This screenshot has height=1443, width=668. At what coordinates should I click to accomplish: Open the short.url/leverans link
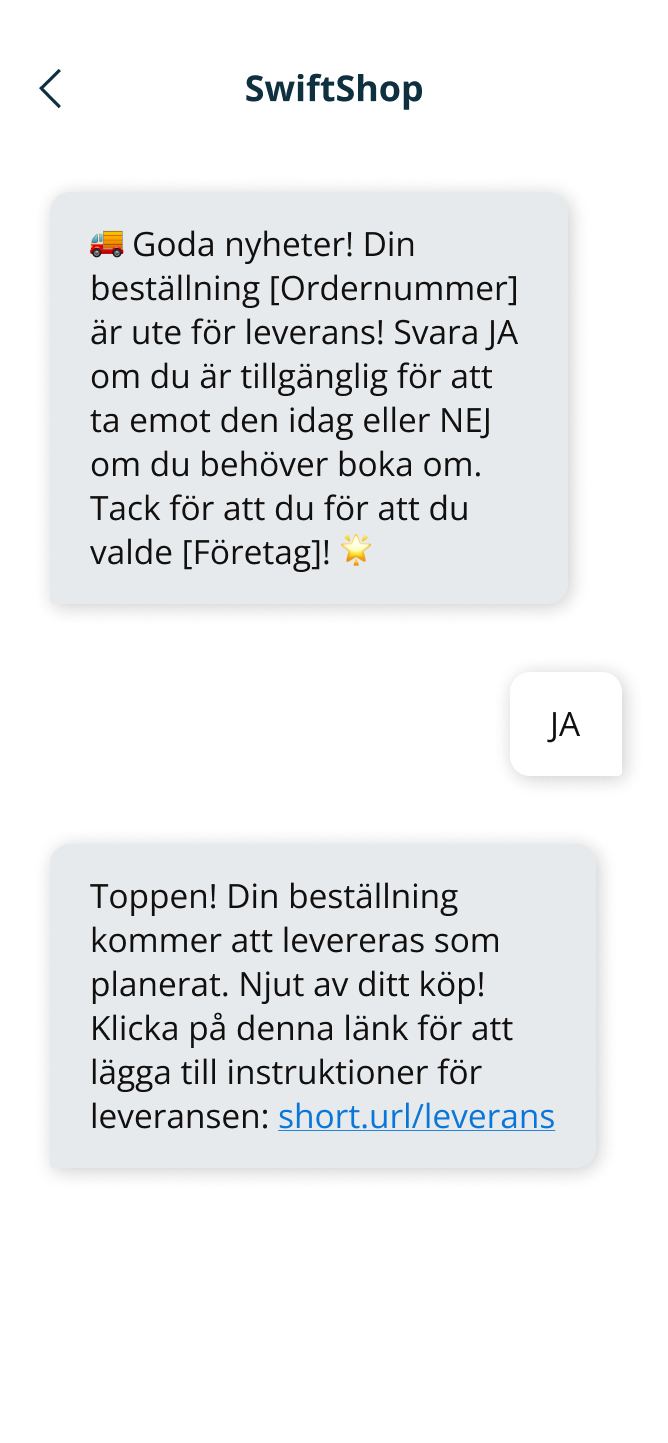416,1116
